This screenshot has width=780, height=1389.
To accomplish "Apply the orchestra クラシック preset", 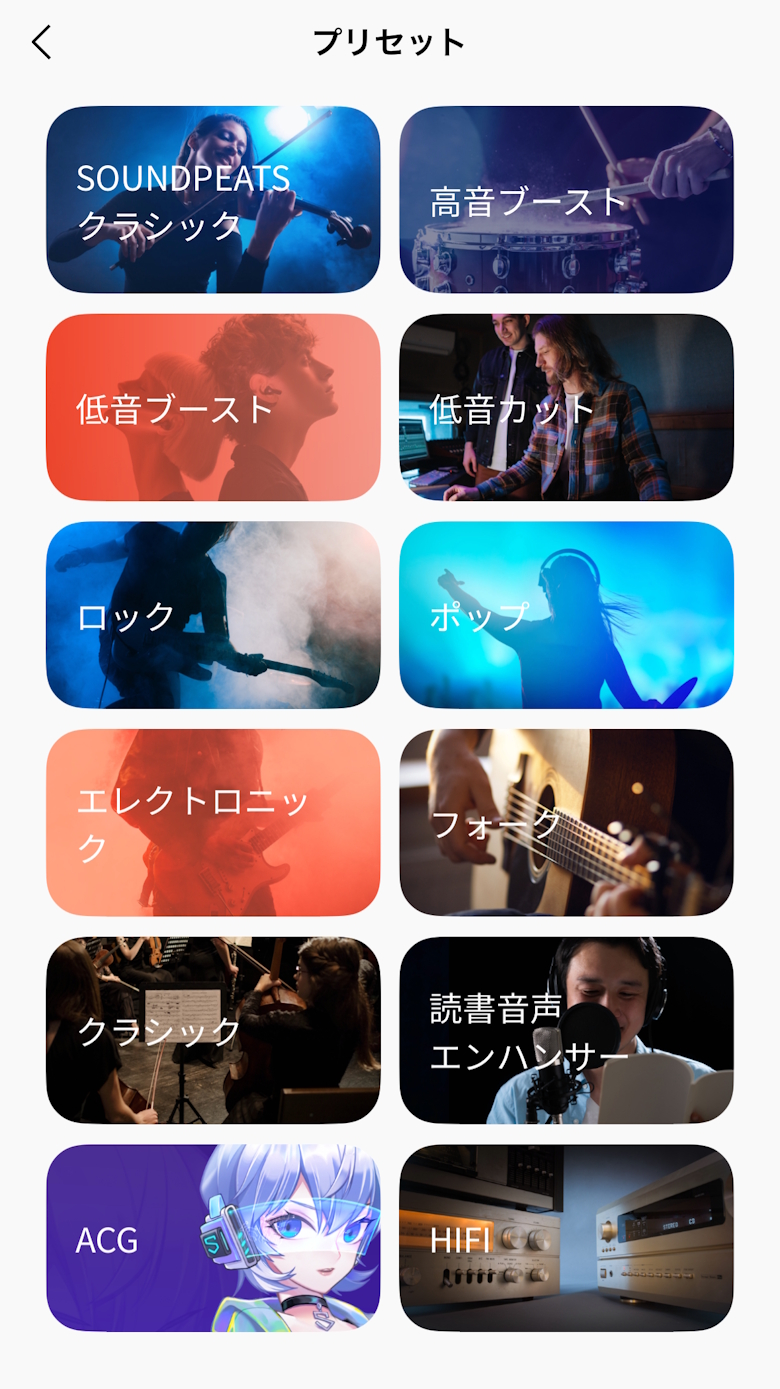I will click(x=213, y=1030).
